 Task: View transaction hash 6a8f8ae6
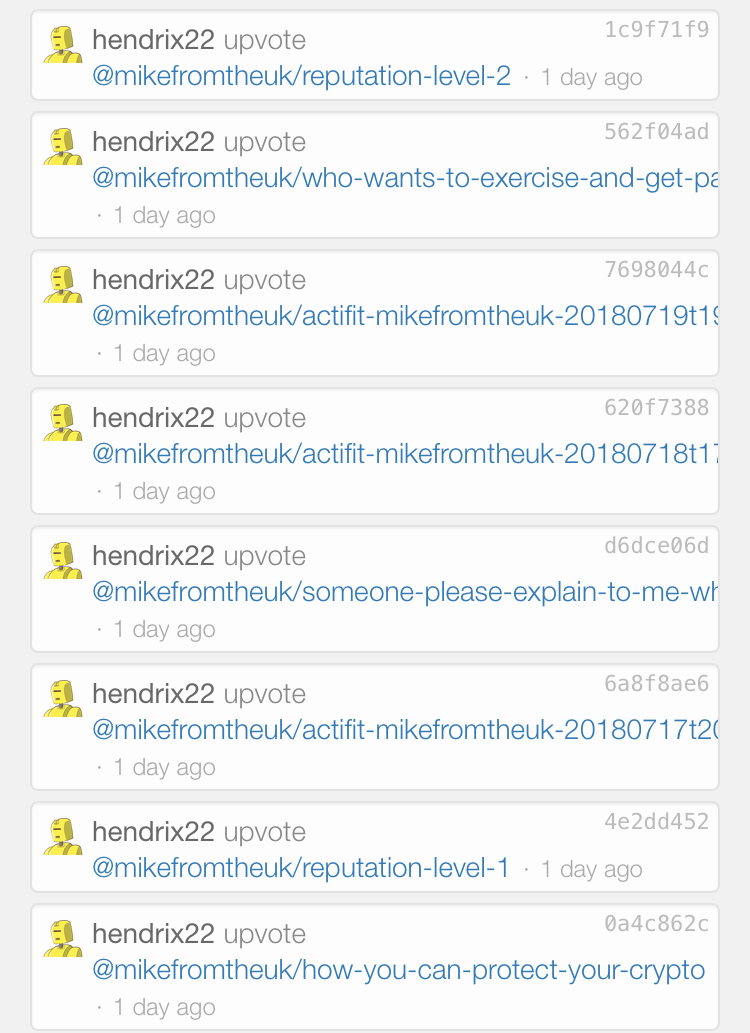pos(656,683)
